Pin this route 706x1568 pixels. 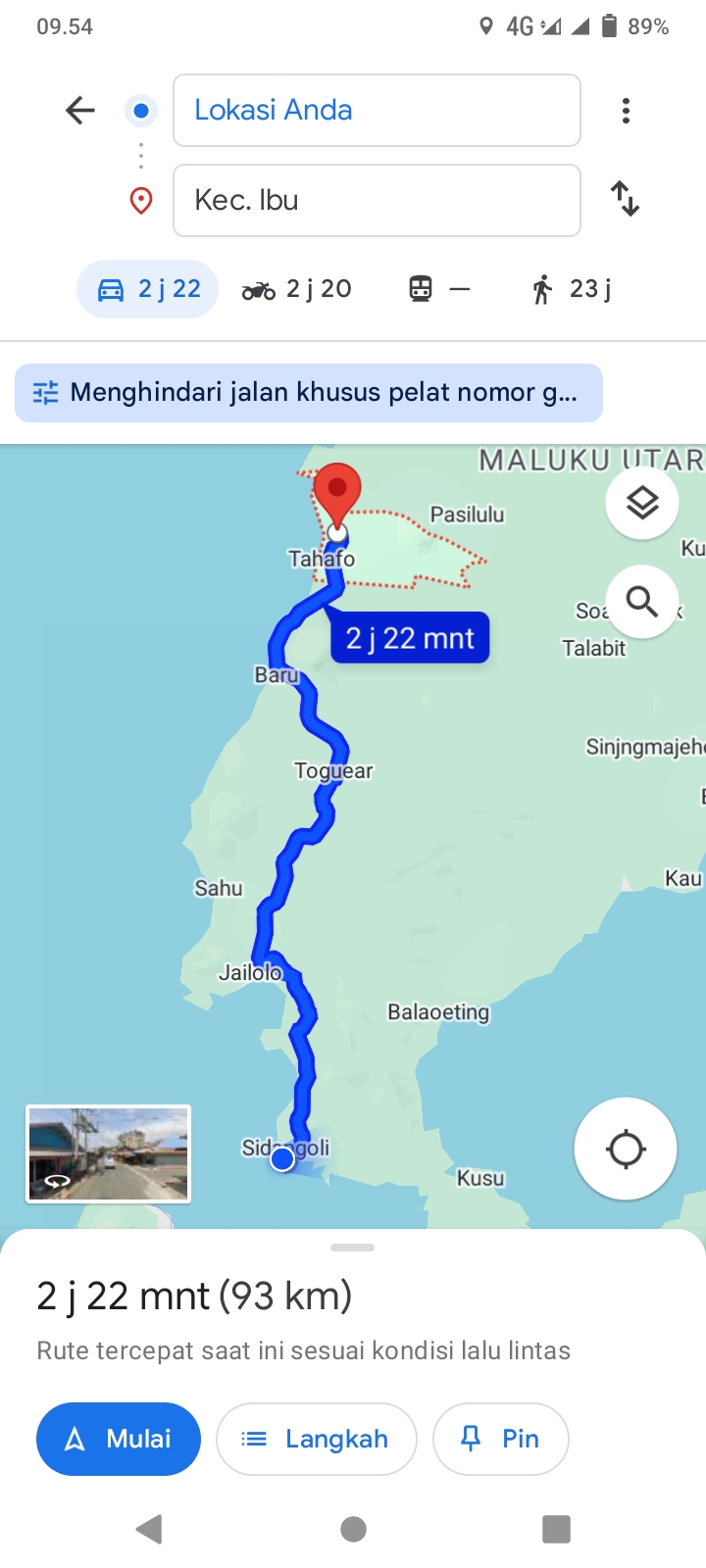coord(501,1439)
